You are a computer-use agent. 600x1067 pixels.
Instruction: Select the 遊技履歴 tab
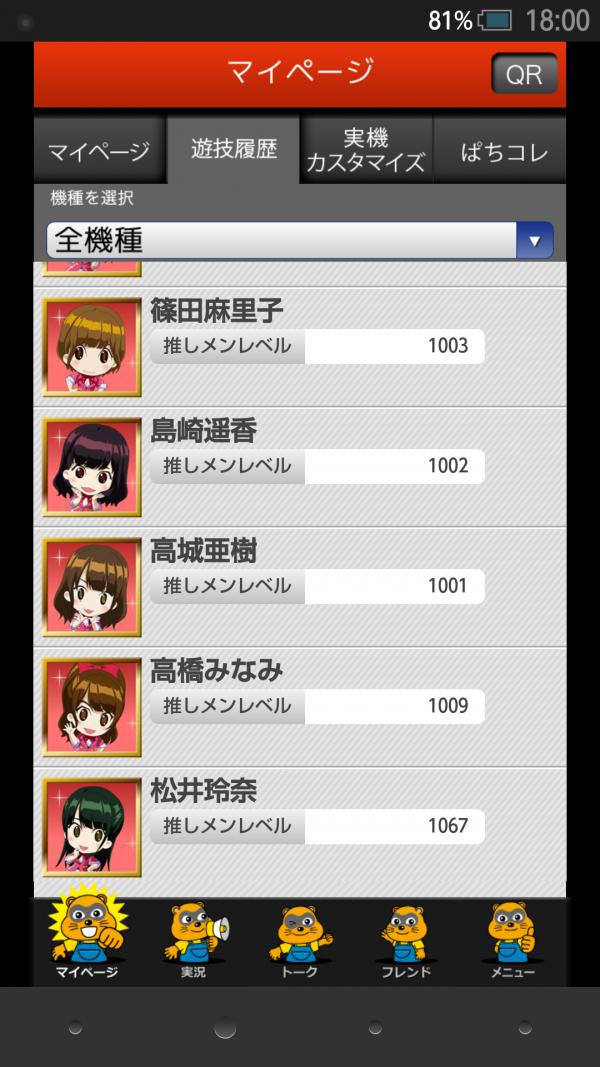[x=233, y=150]
